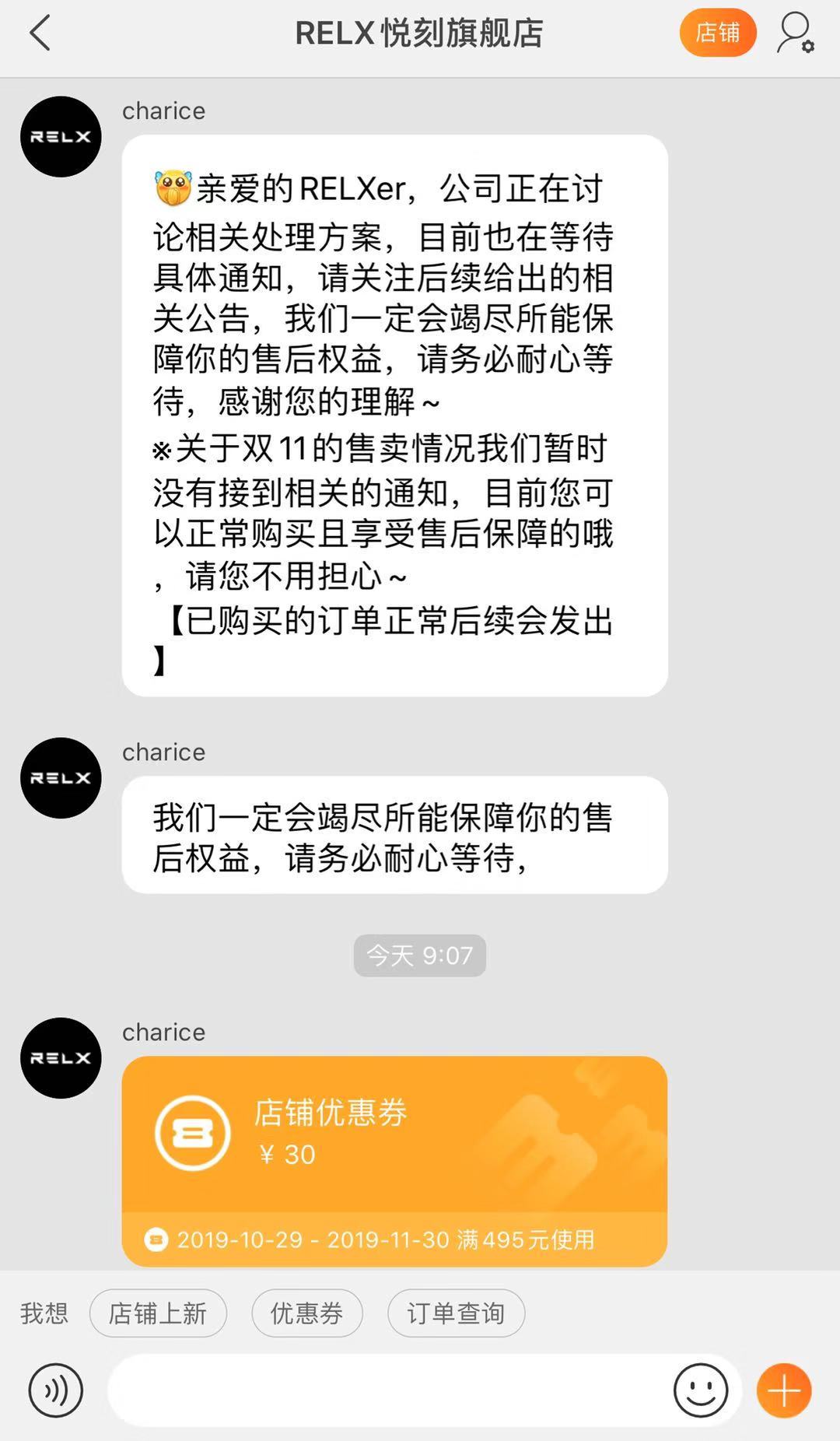Viewport: 840px width, 1441px height.
Task: Switch to voice message input
Action: click(55, 1390)
